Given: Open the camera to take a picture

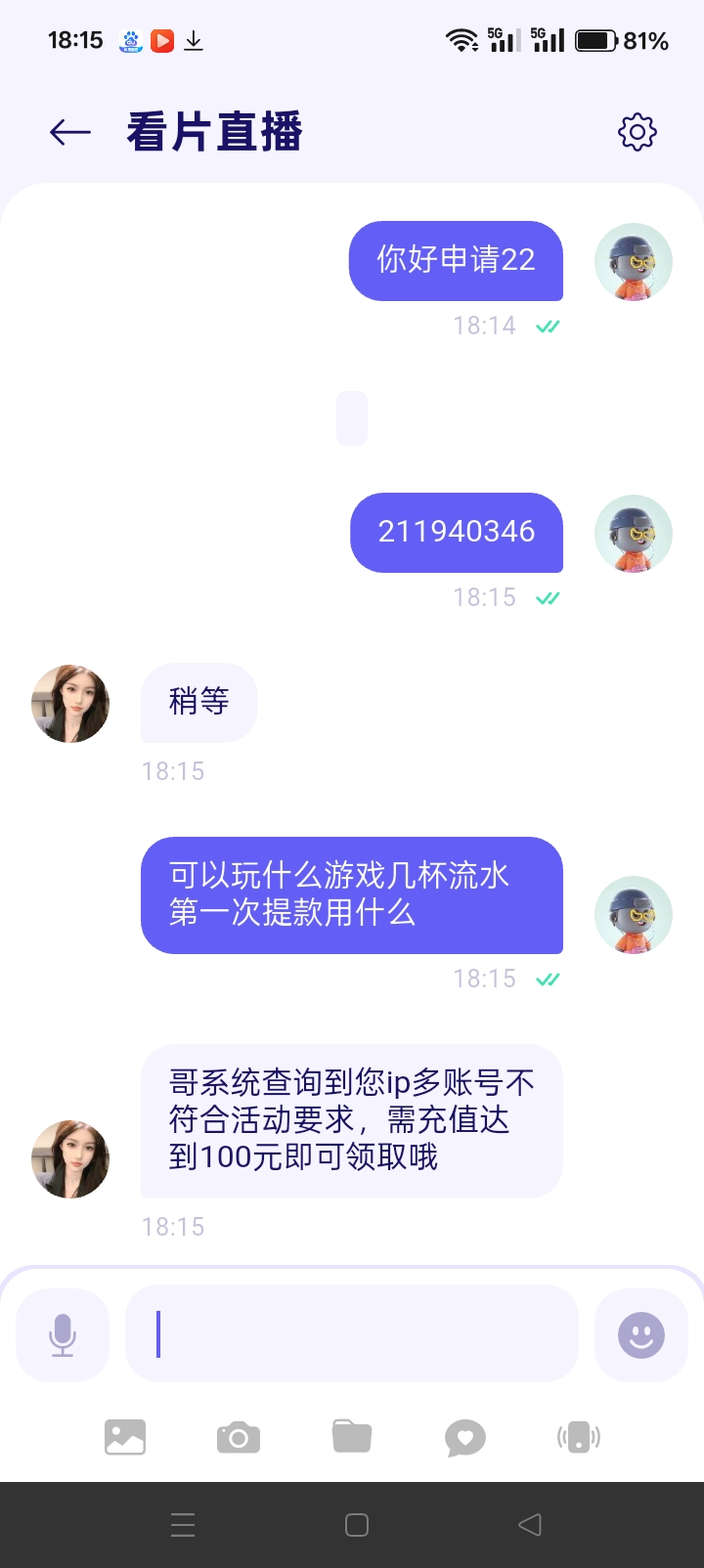Looking at the screenshot, I should pyautogui.click(x=239, y=1437).
